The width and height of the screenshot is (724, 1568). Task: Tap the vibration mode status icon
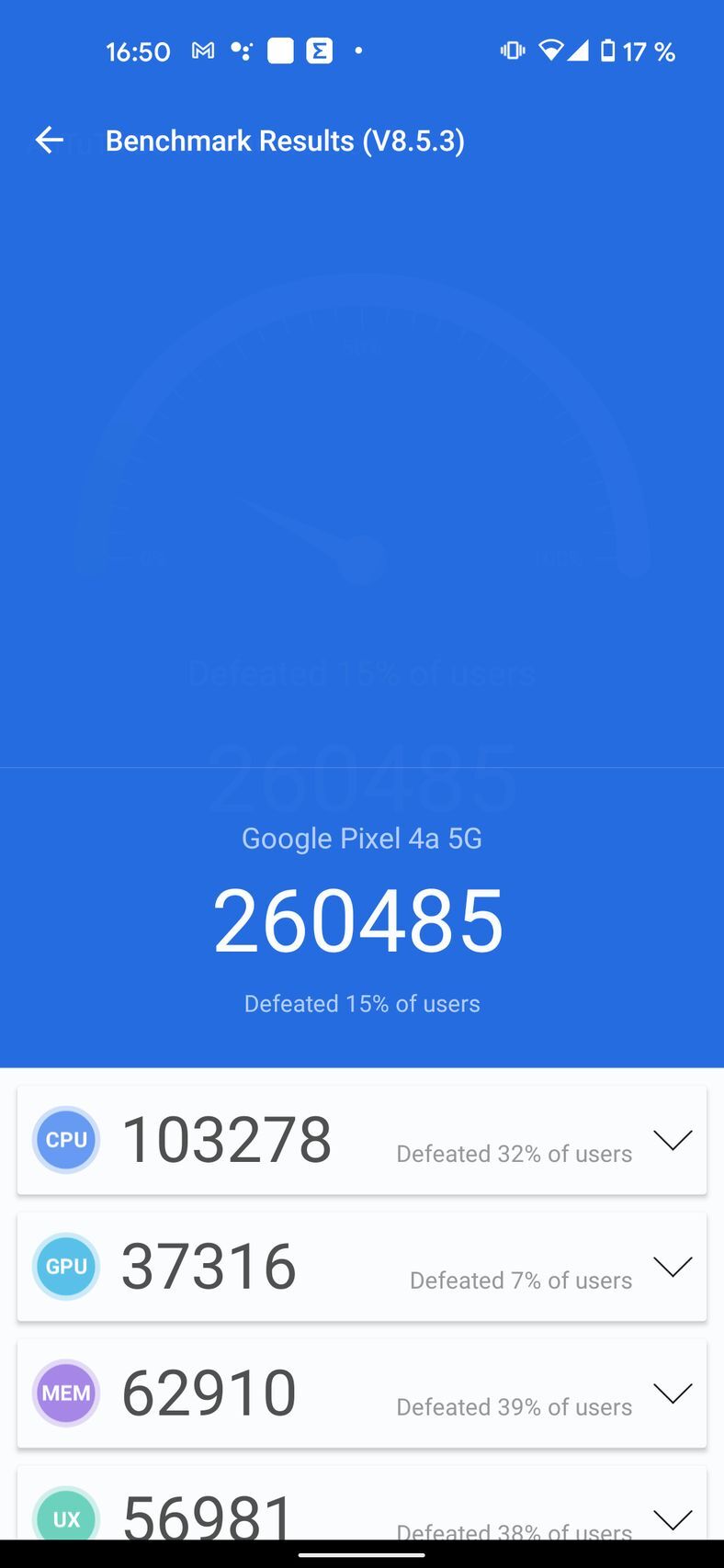coord(511,51)
